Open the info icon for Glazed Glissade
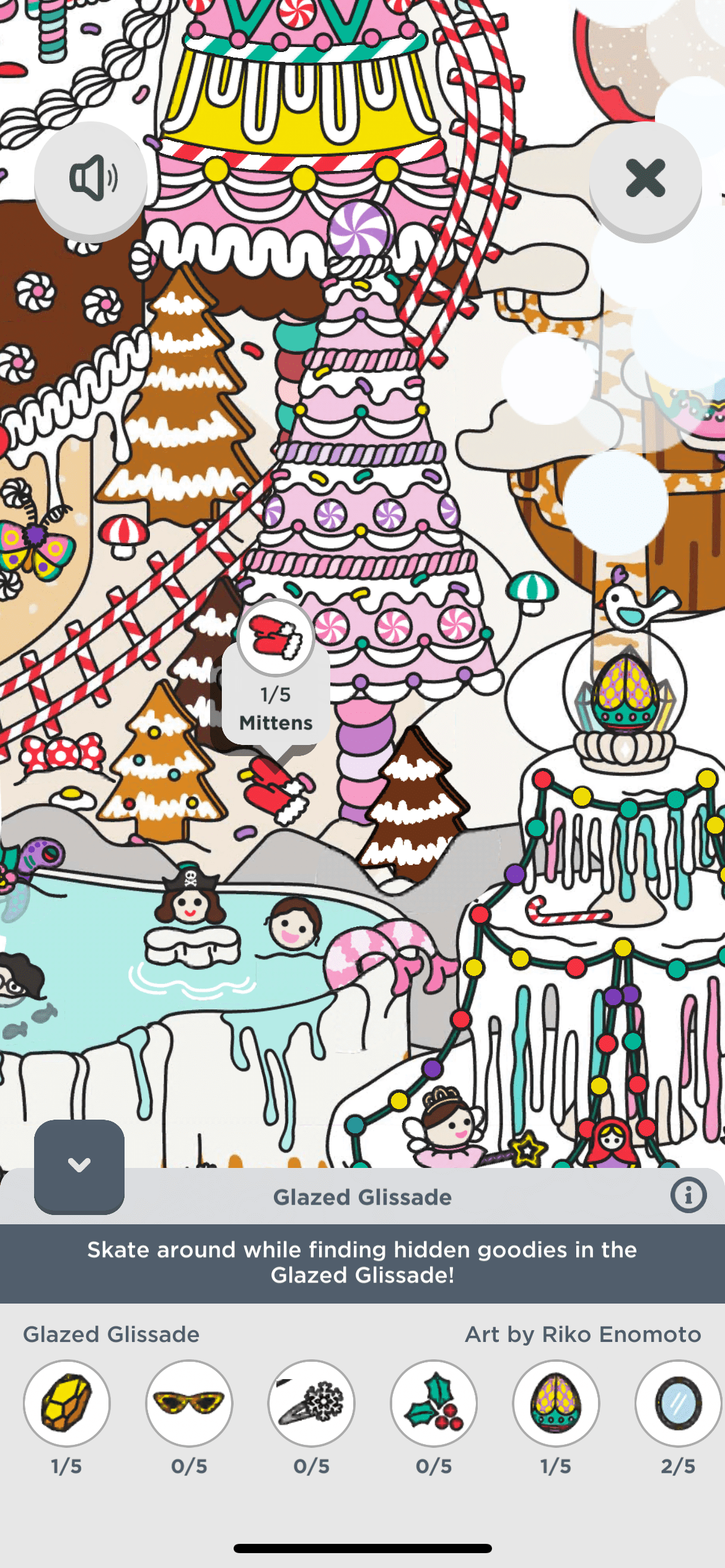The image size is (725, 1568). click(688, 1195)
